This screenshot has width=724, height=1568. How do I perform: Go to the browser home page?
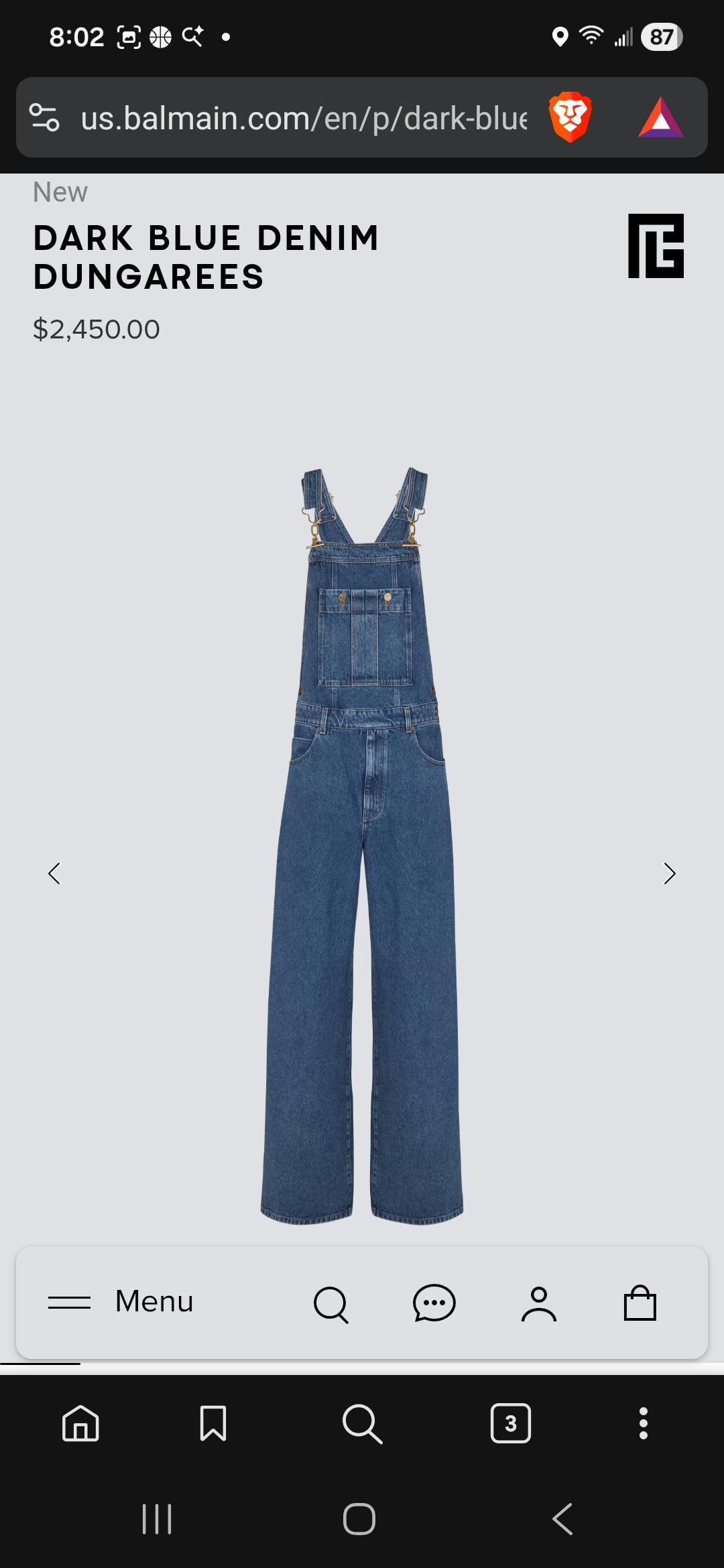pyautogui.click(x=80, y=1423)
